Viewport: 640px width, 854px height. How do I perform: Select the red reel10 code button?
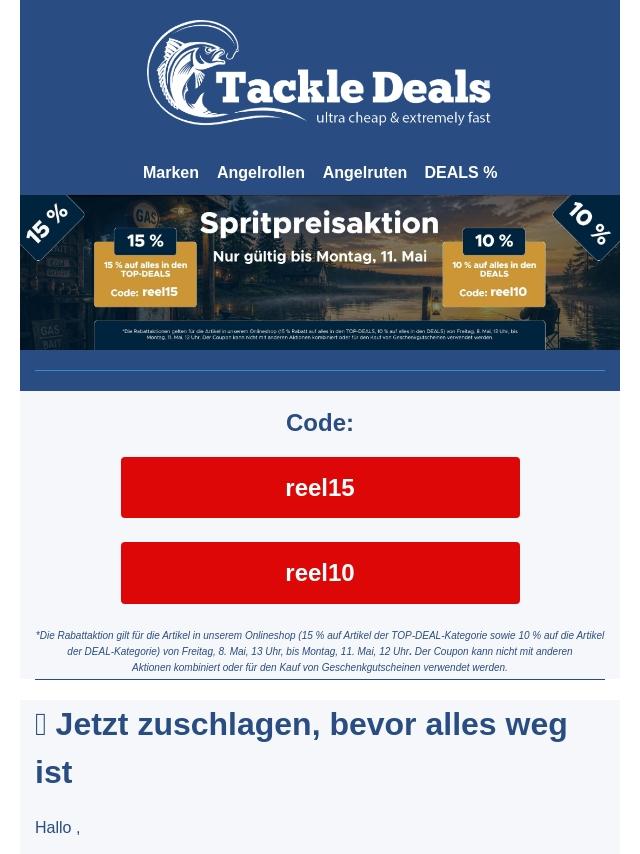(x=320, y=573)
